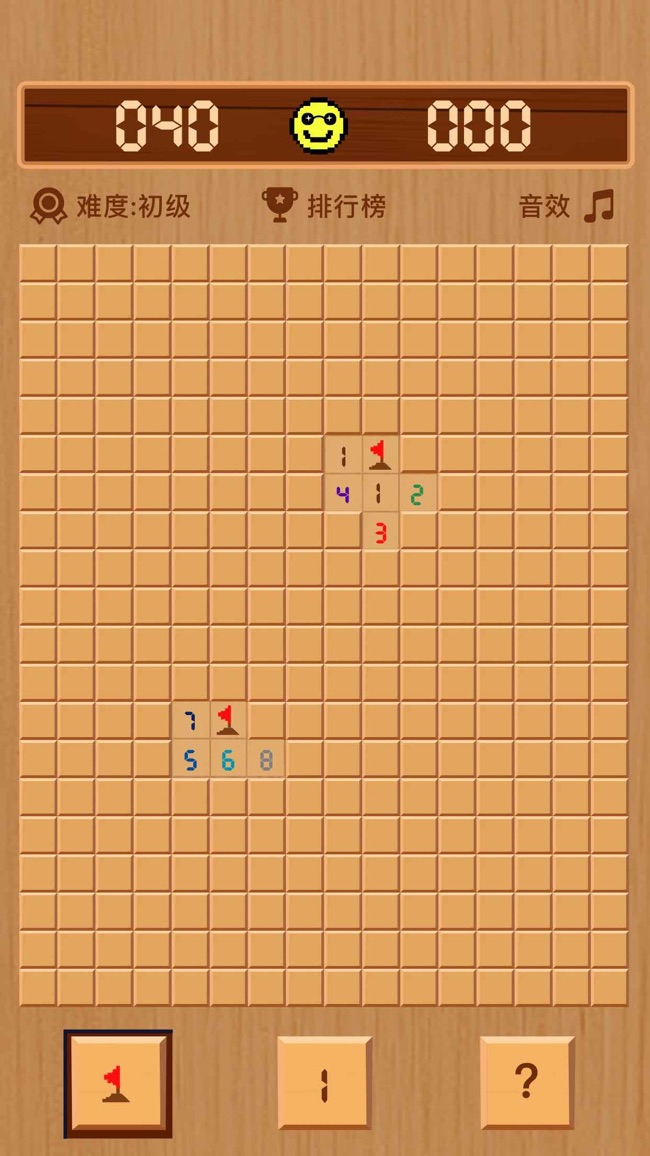Open the 排行榜 leaderboard
This screenshot has height=1156, width=650.
(324, 206)
